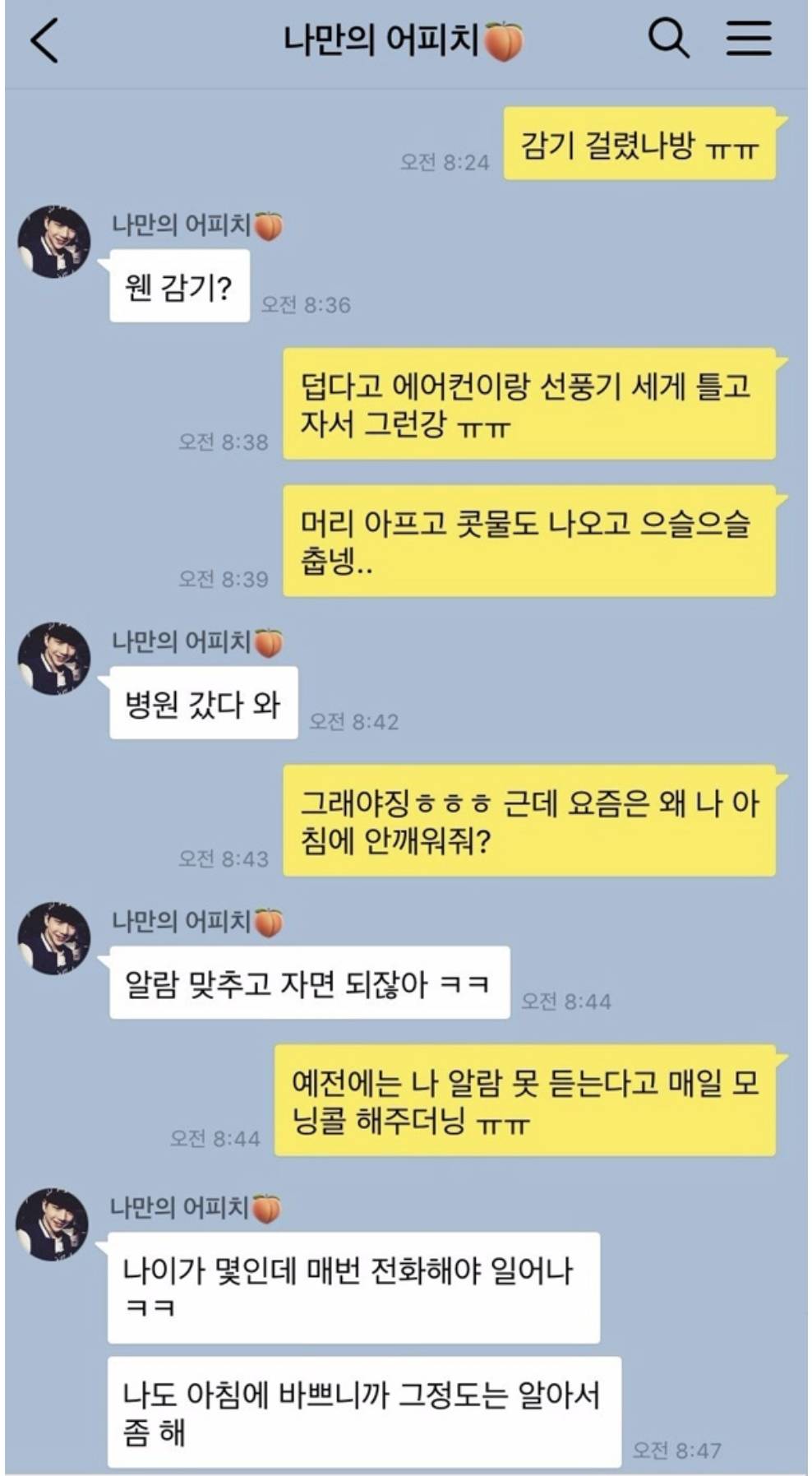812x1476 pixels.
Task: Open profile photo next to '나이가 몇인데' message
Action: pyautogui.click(x=53, y=1224)
